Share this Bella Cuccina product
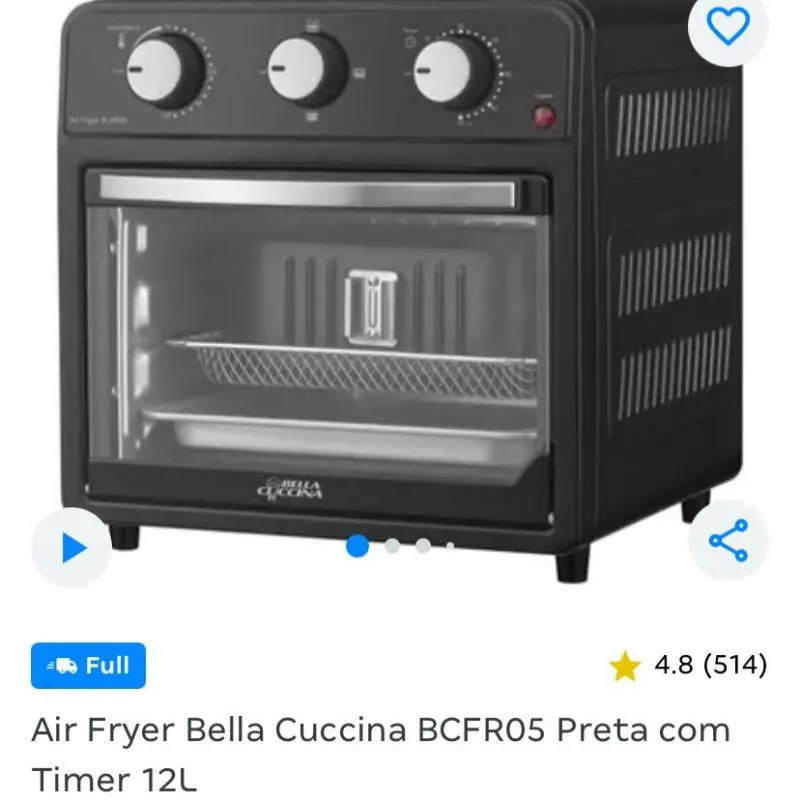Image resolution: width=800 pixels, height=800 pixels. 728,541
